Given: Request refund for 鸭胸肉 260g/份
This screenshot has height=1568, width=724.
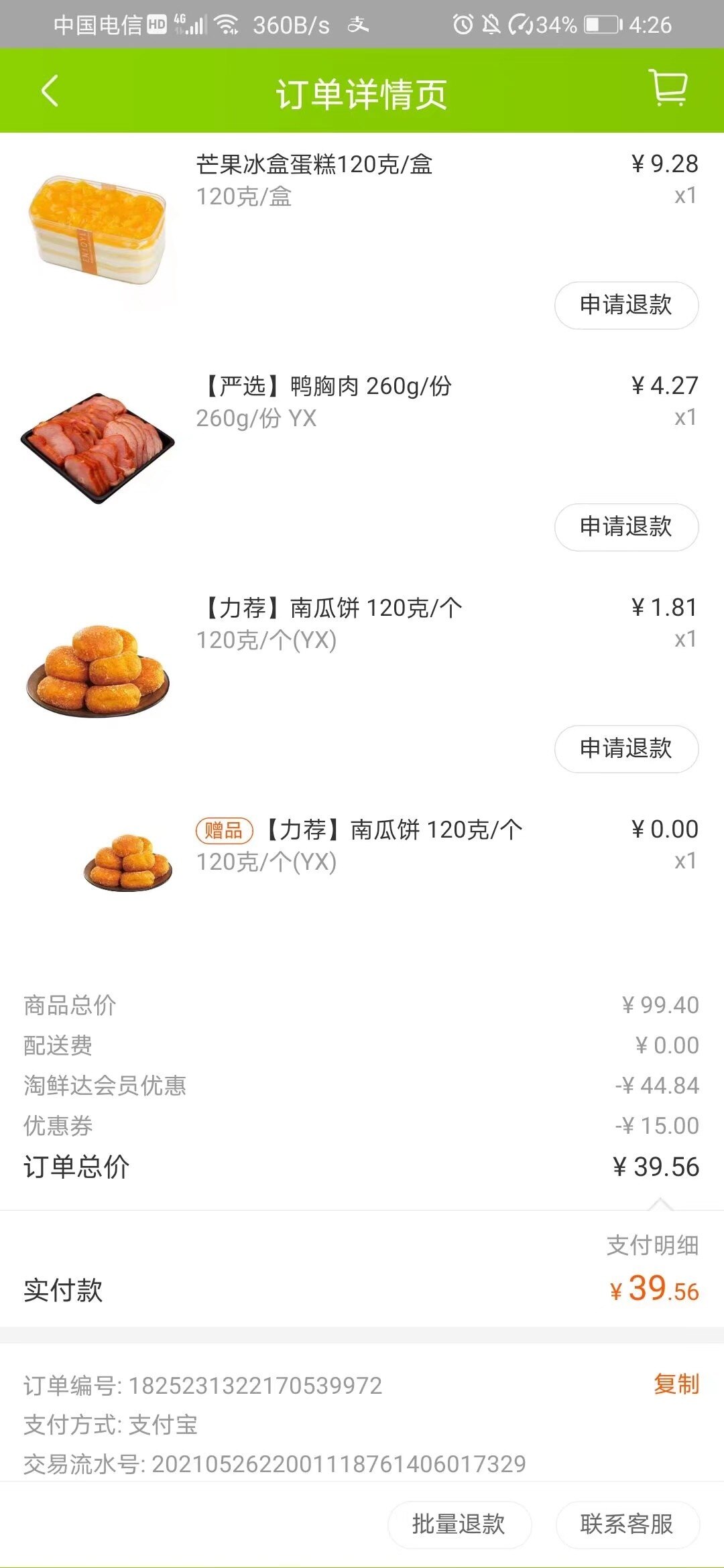Looking at the screenshot, I should (x=626, y=527).
